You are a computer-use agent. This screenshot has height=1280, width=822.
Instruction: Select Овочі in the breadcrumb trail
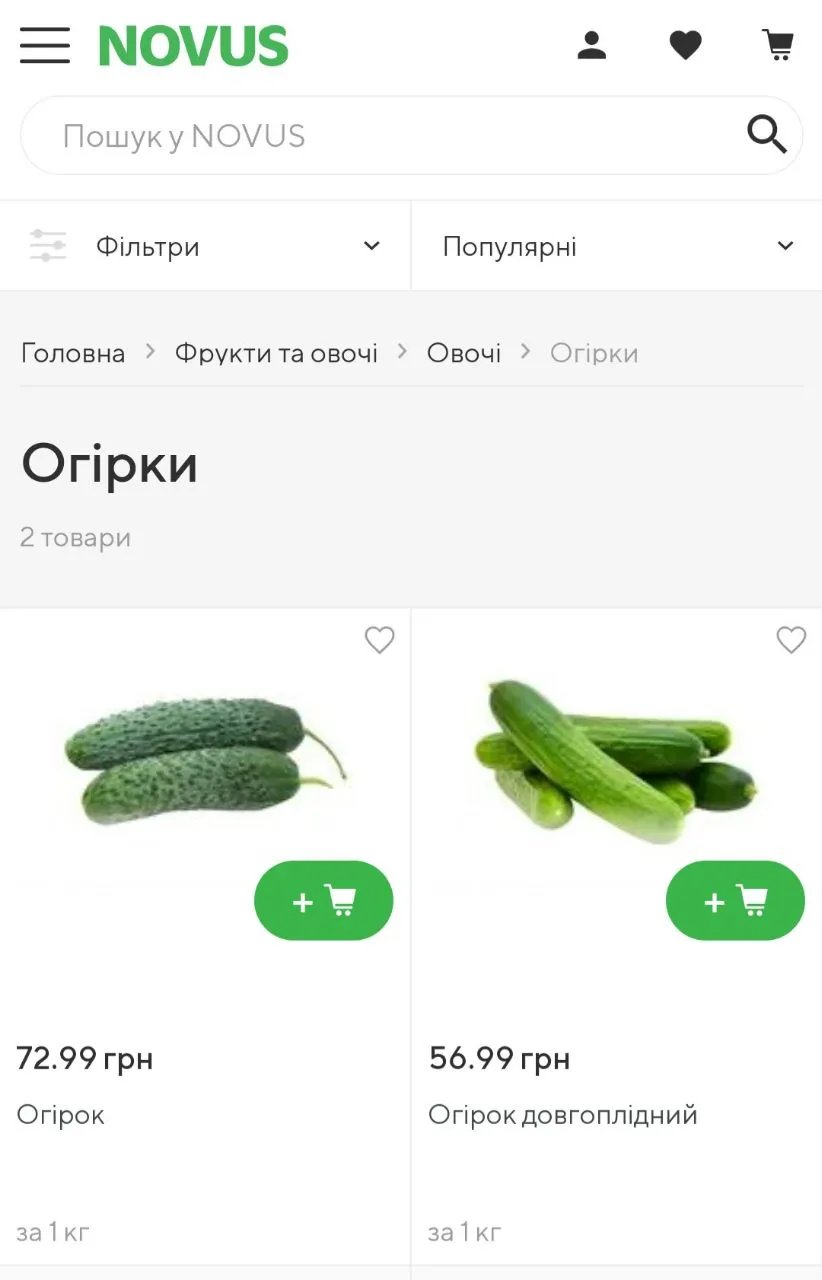[463, 352]
